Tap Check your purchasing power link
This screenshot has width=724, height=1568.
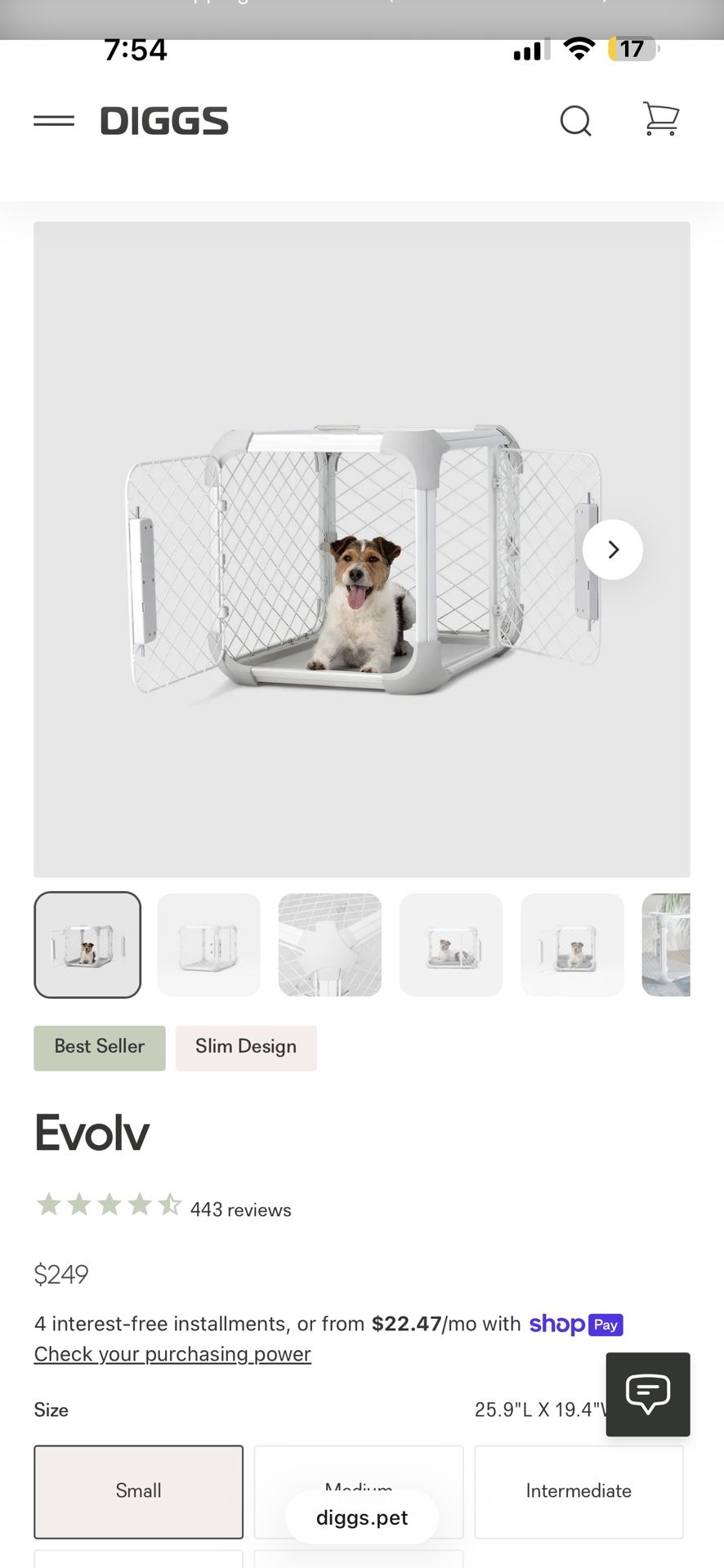coord(172,1354)
